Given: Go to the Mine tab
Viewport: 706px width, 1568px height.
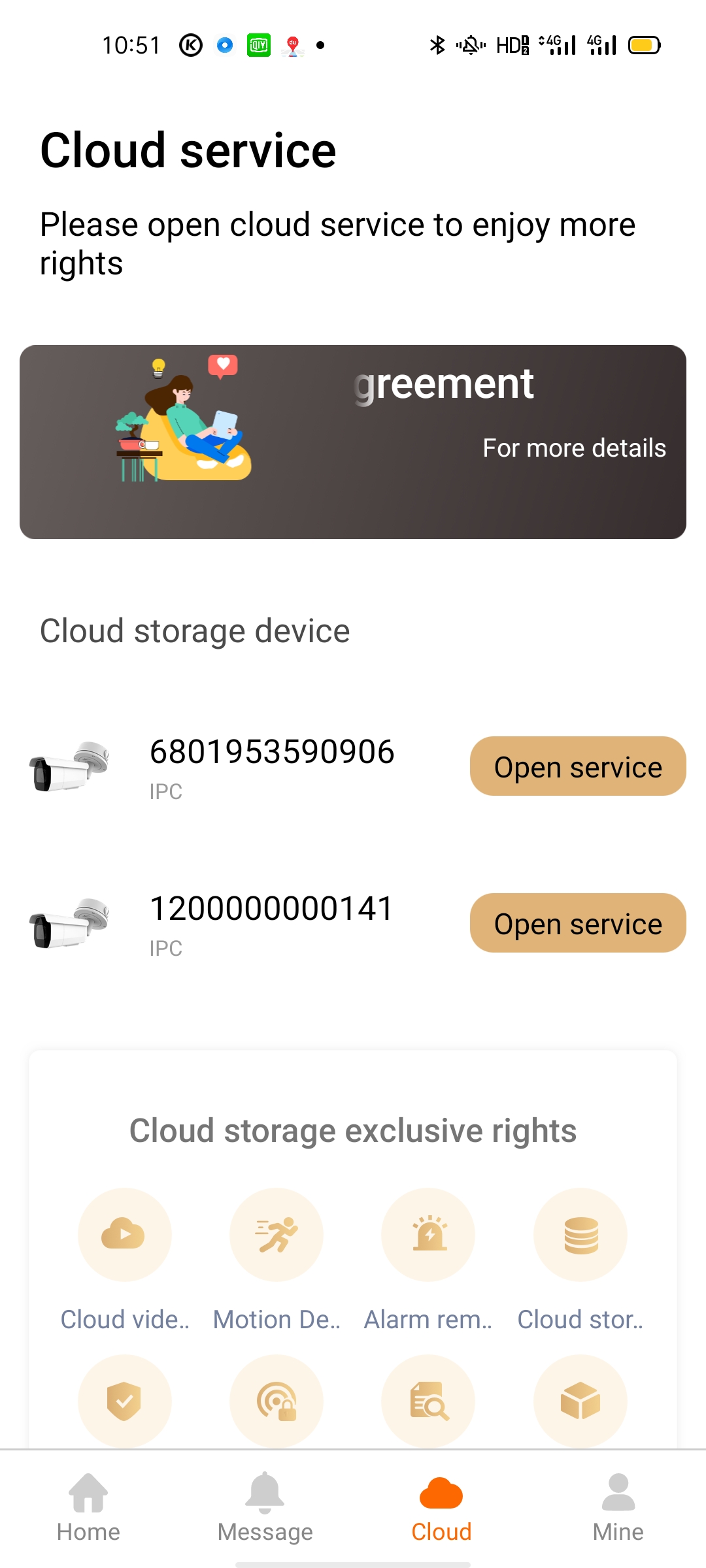Looking at the screenshot, I should [x=618, y=1507].
